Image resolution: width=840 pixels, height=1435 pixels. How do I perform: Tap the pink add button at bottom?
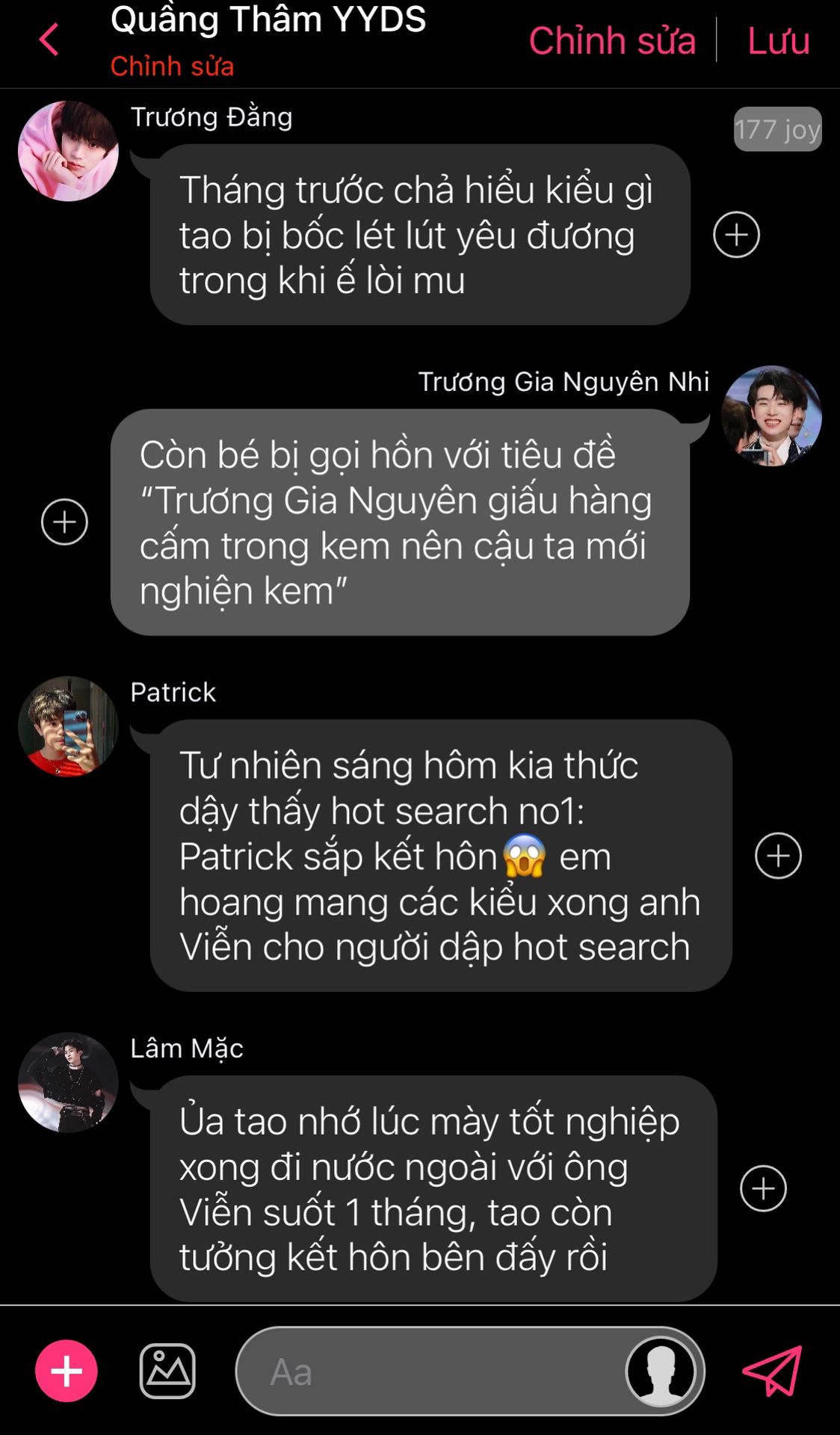pos(67,1371)
